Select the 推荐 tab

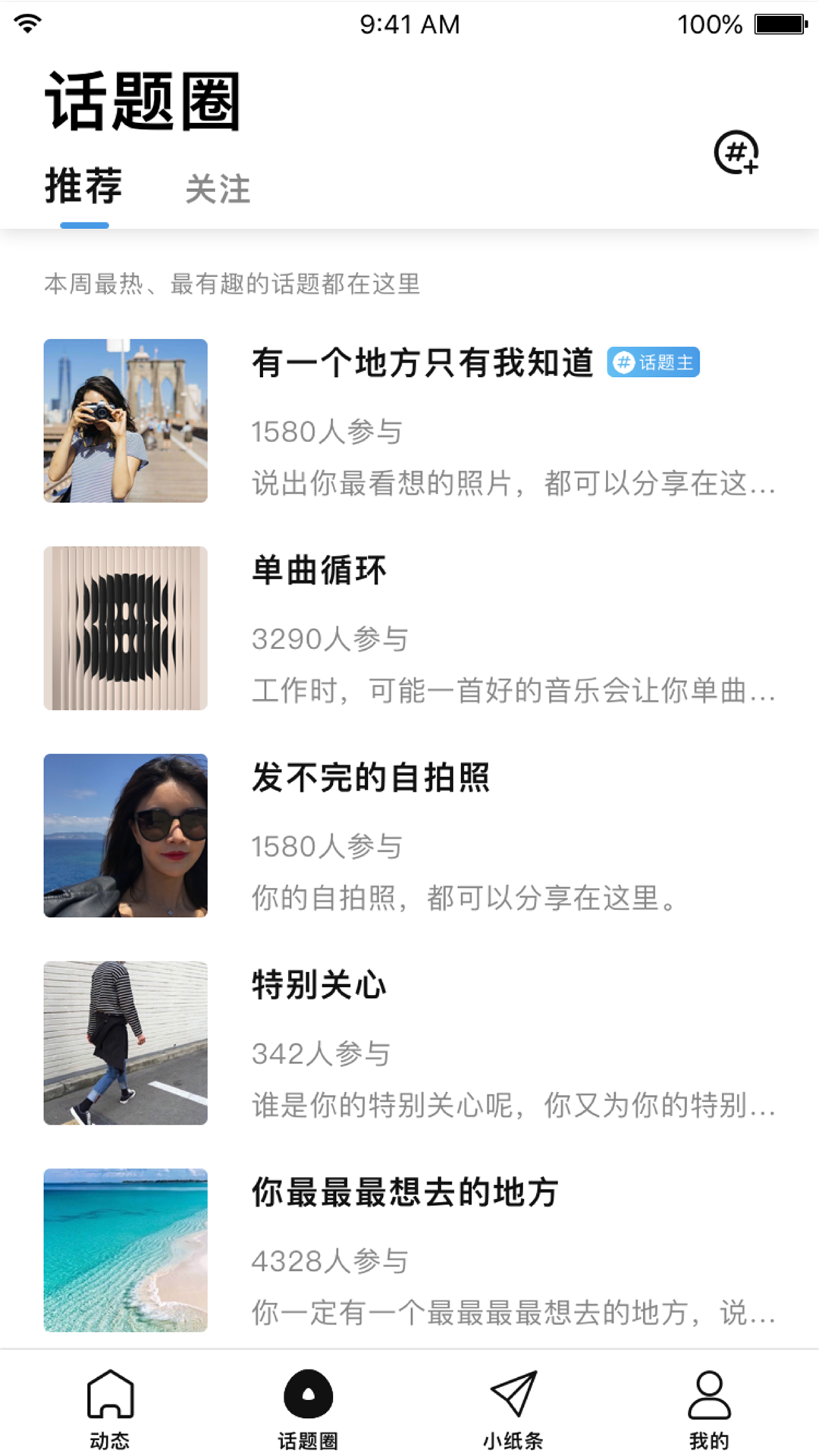[x=84, y=187]
